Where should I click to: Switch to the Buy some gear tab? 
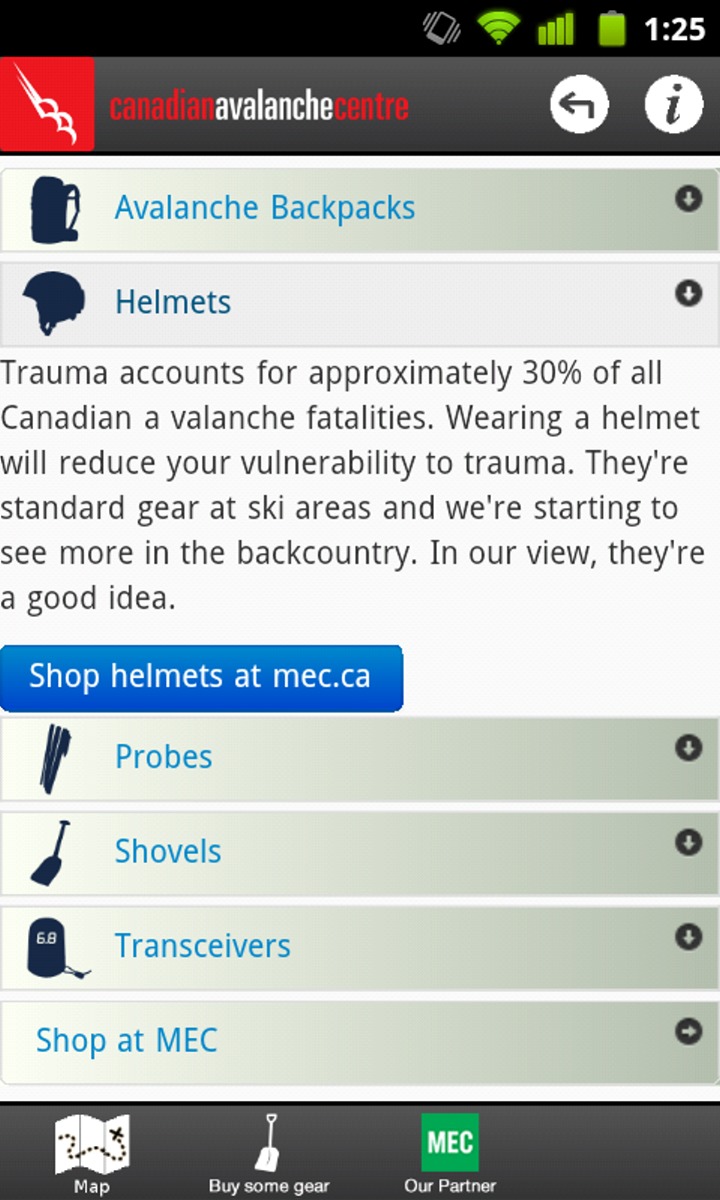269,1153
